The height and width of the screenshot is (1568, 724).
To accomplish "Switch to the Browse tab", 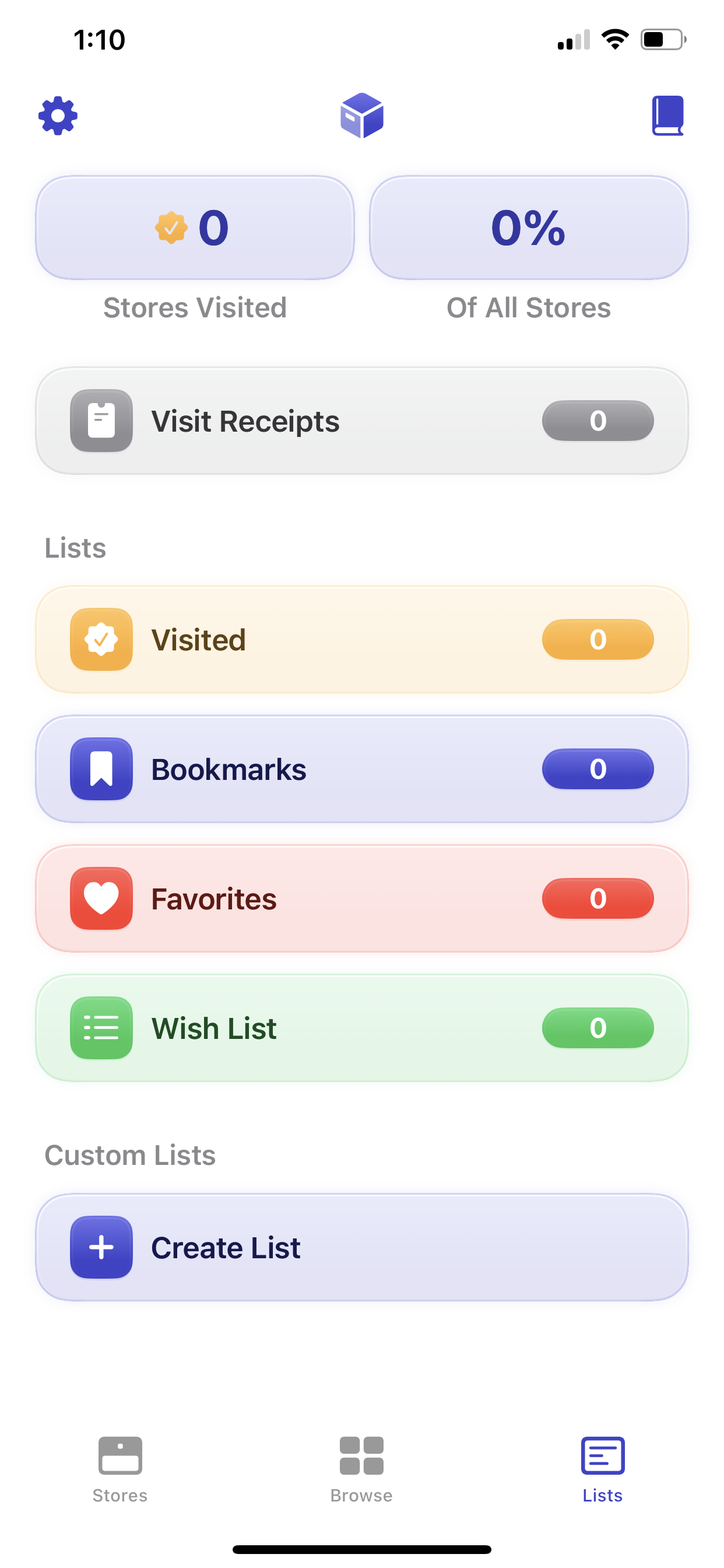I will click(361, 1468).
